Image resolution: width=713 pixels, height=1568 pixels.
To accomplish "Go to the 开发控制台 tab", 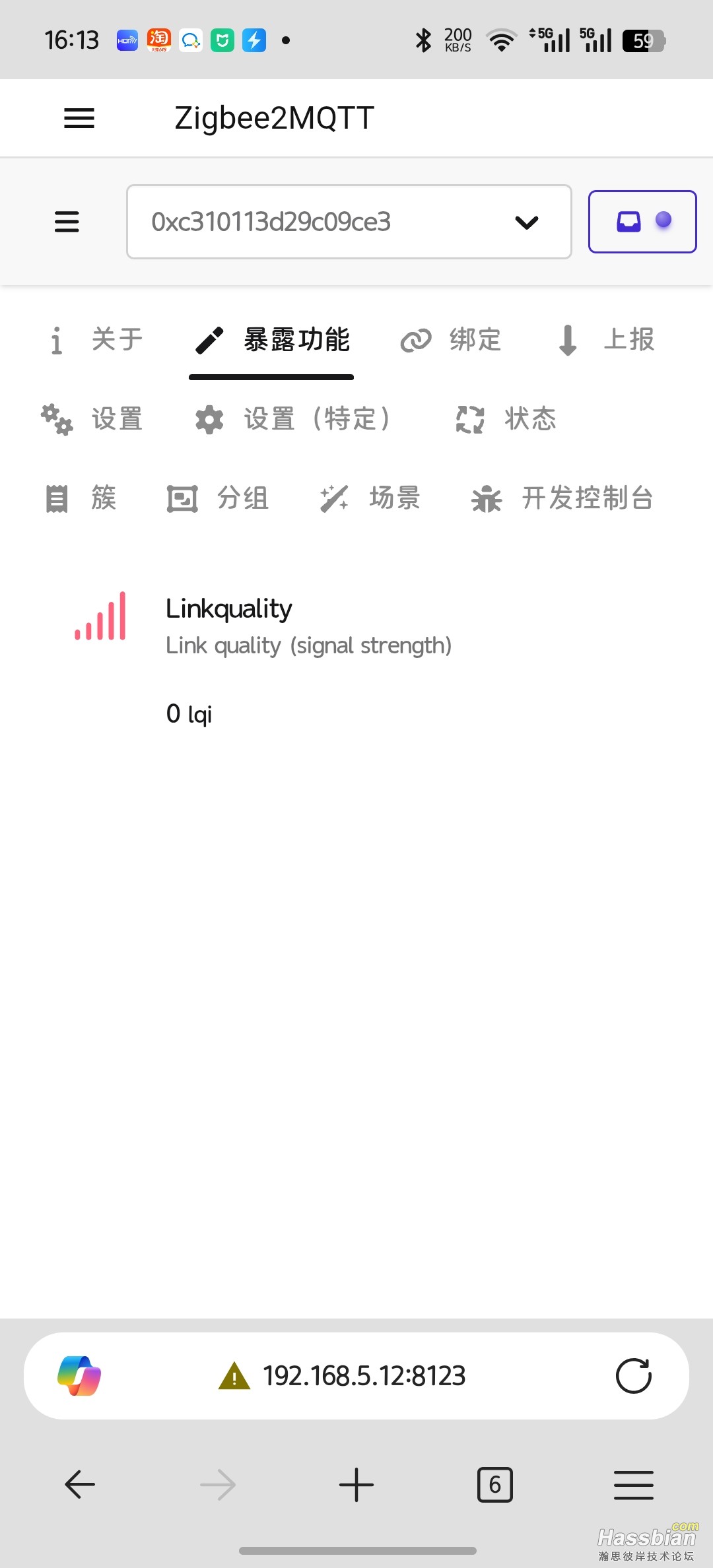I will (x=562, y=498).
